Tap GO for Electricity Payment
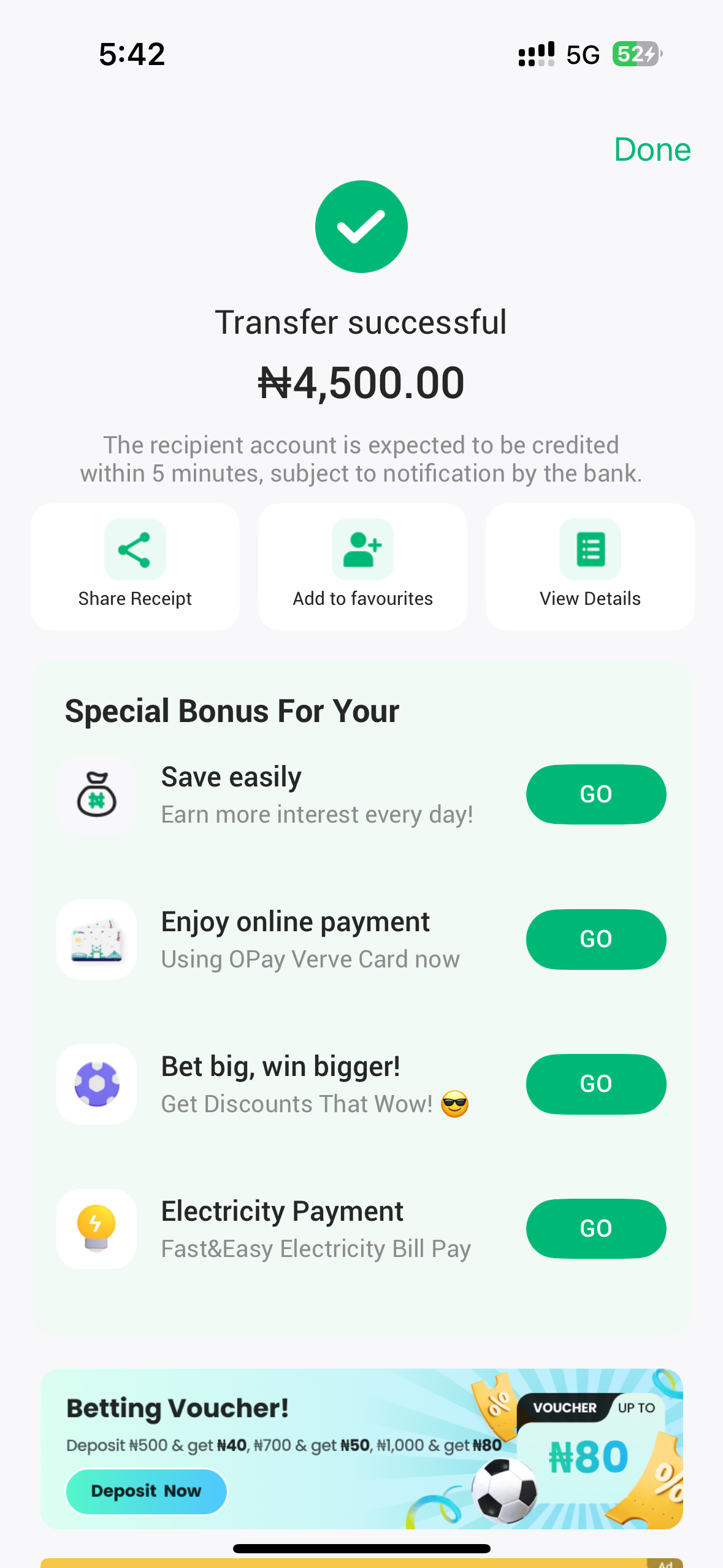Screen dimensions: 723x1568 coord(595,1228)
